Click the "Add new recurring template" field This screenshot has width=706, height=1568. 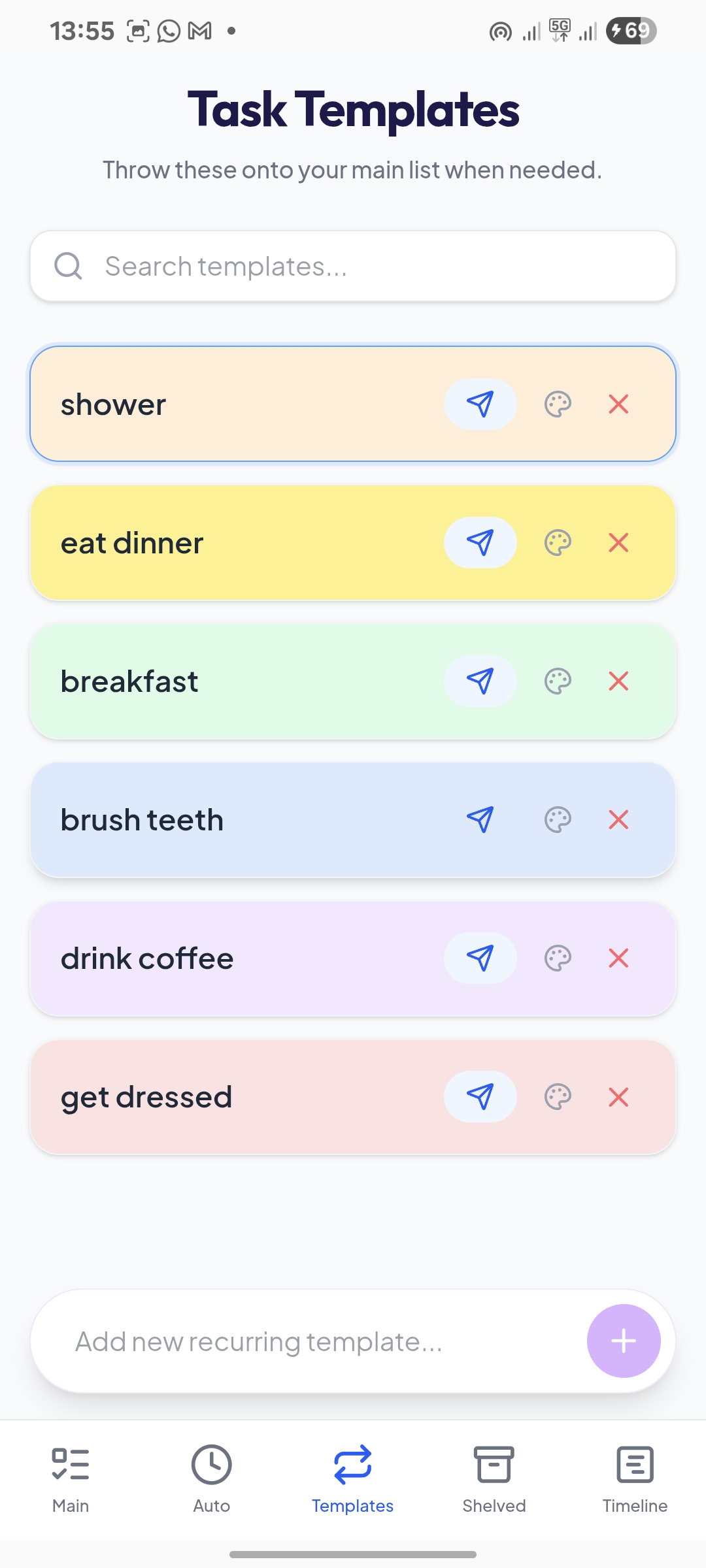(x=294, y=1341)
